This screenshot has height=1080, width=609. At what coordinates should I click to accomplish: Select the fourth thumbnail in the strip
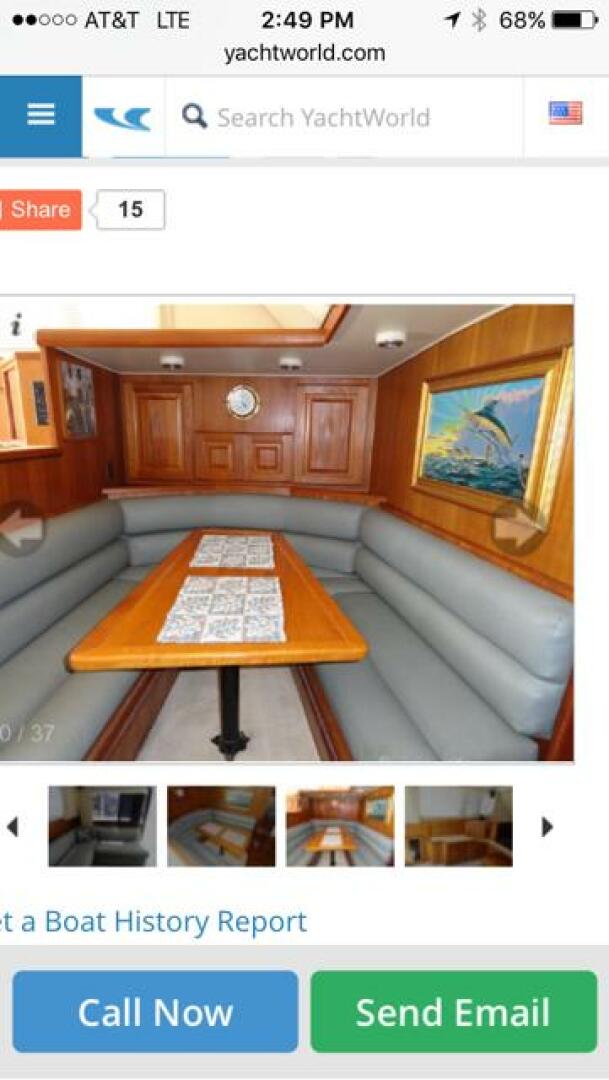458,826
